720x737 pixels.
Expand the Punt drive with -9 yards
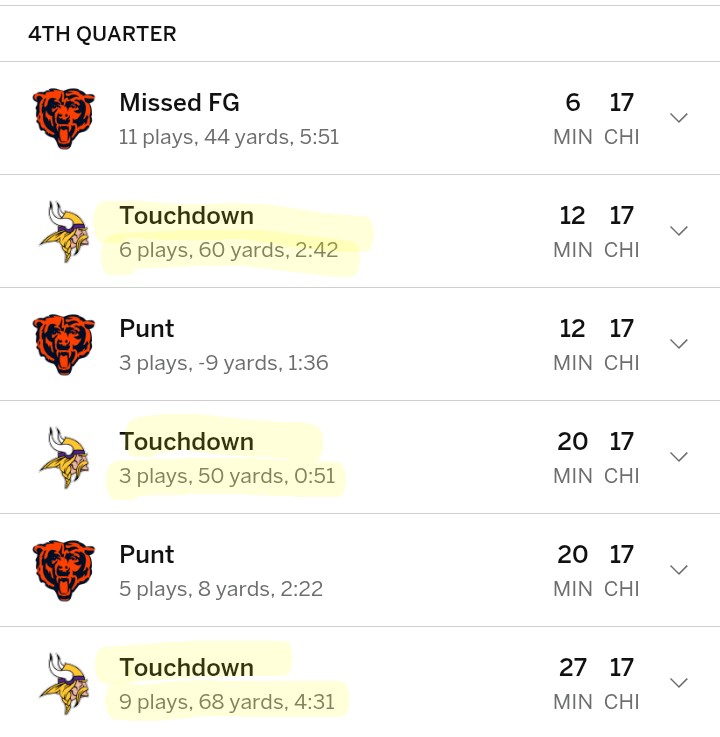(x=679, y=344)
